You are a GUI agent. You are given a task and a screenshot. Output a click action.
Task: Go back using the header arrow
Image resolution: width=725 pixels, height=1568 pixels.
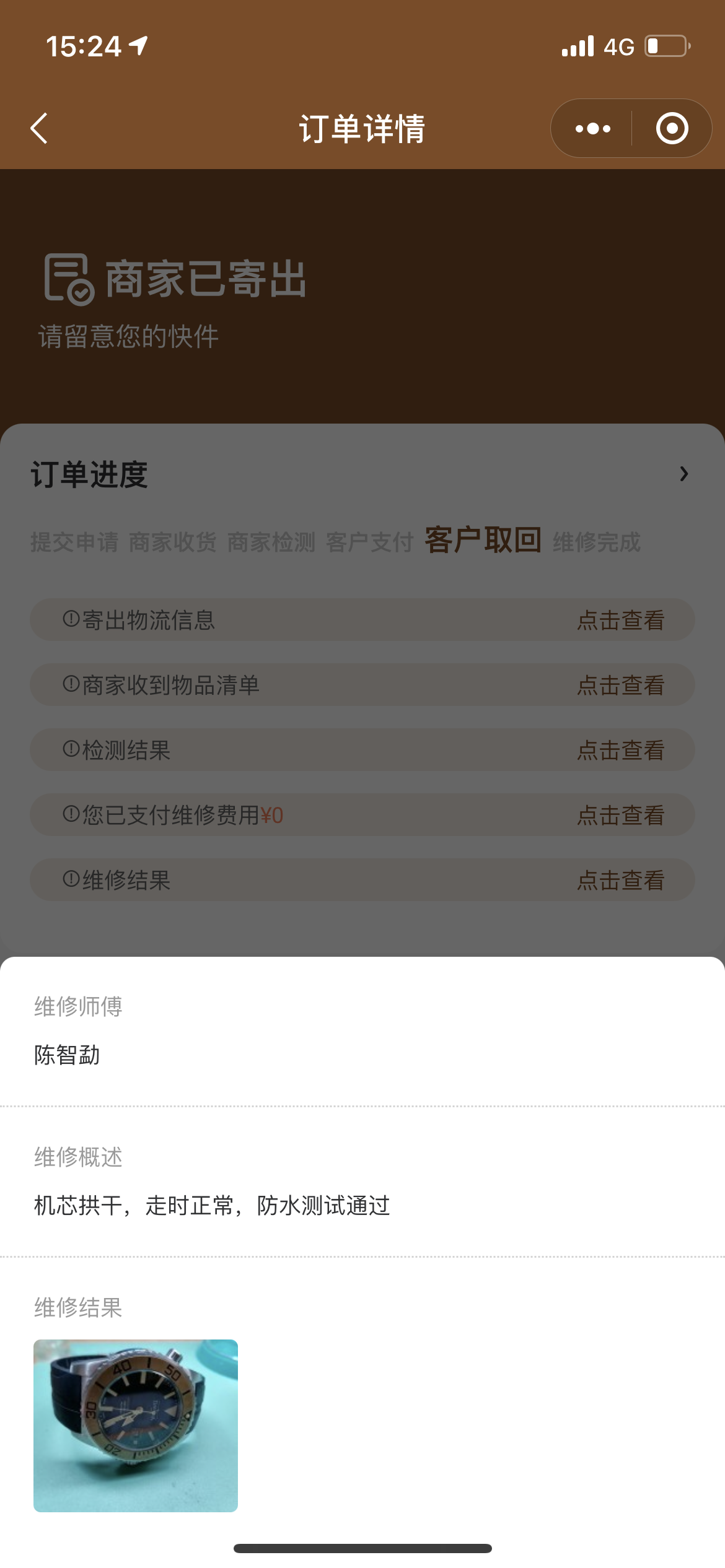(39, 128)
